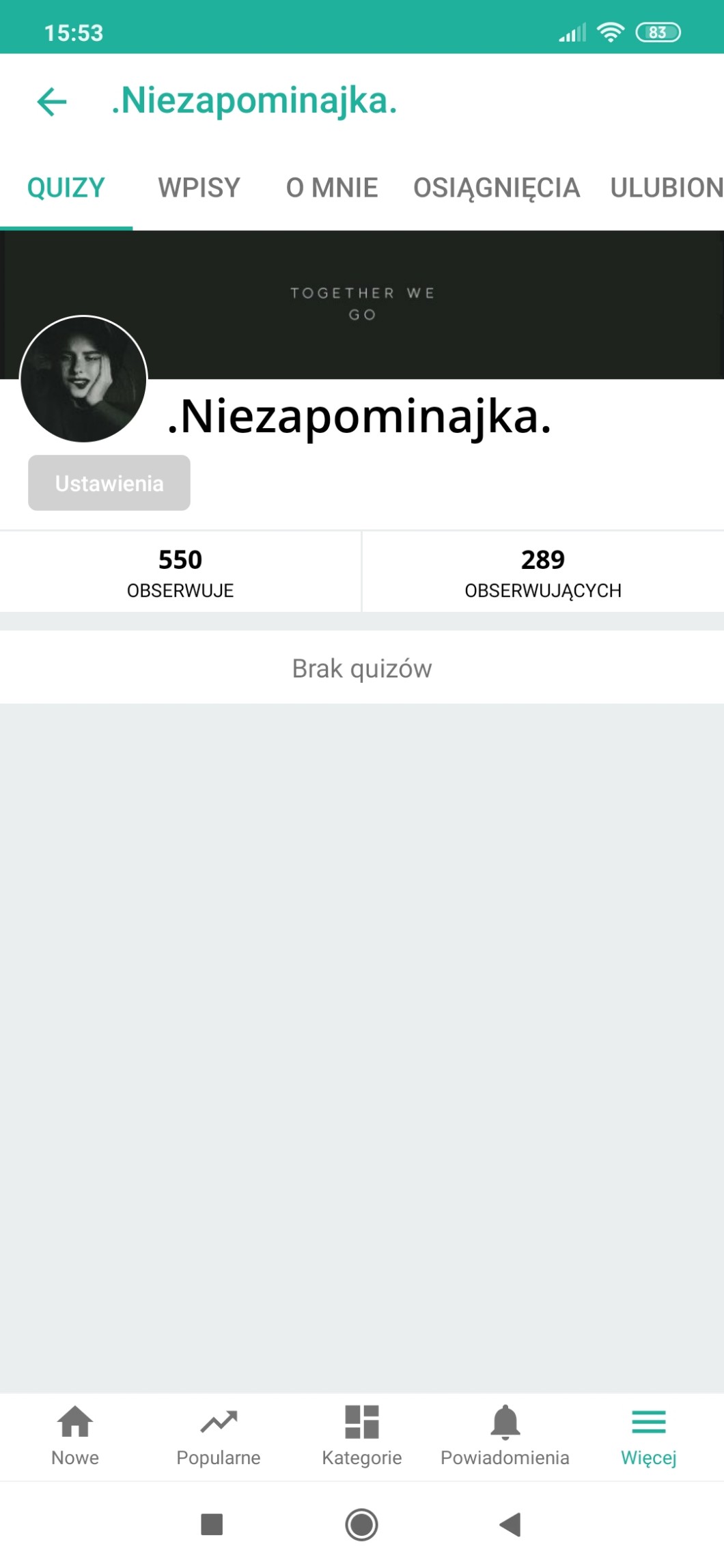724x1568 pixels.
Task: Open recent apps with the square button
Action: pos(212,1524)
